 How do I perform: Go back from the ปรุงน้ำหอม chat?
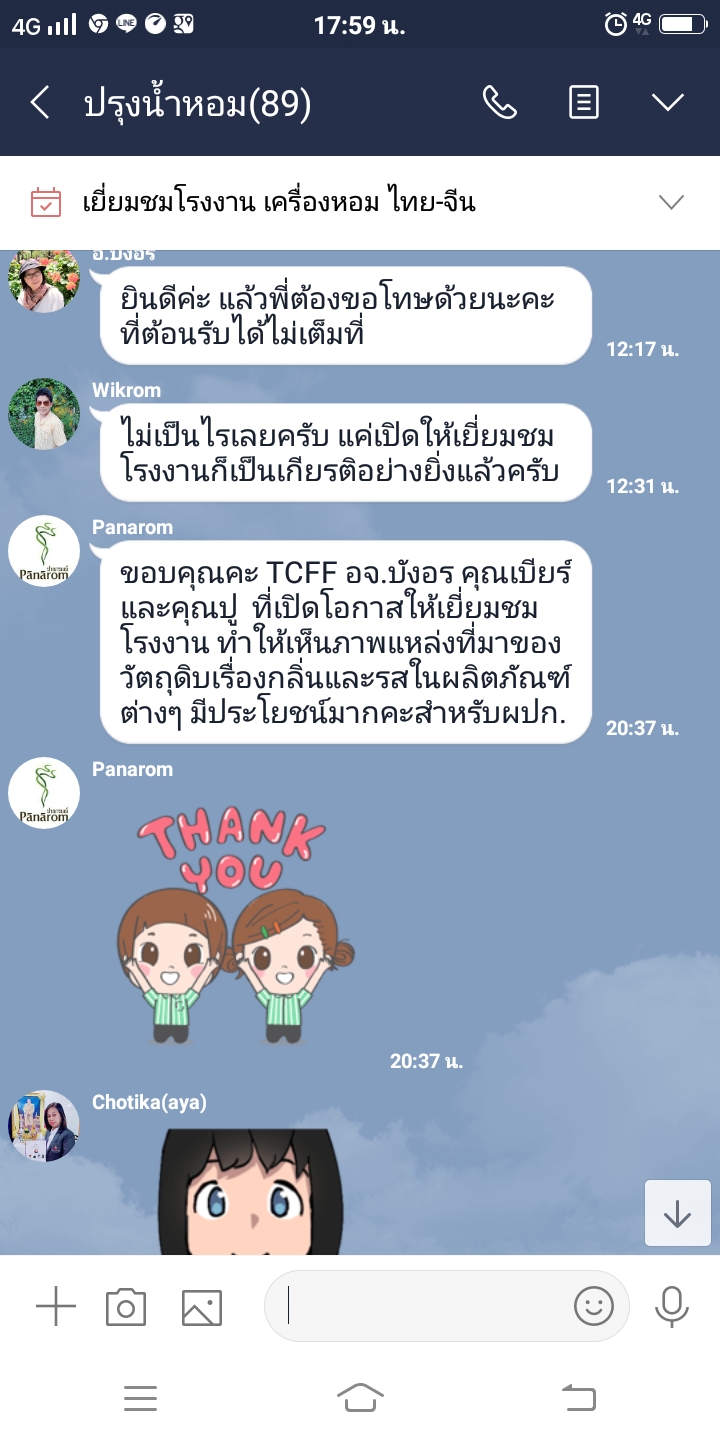40,103
